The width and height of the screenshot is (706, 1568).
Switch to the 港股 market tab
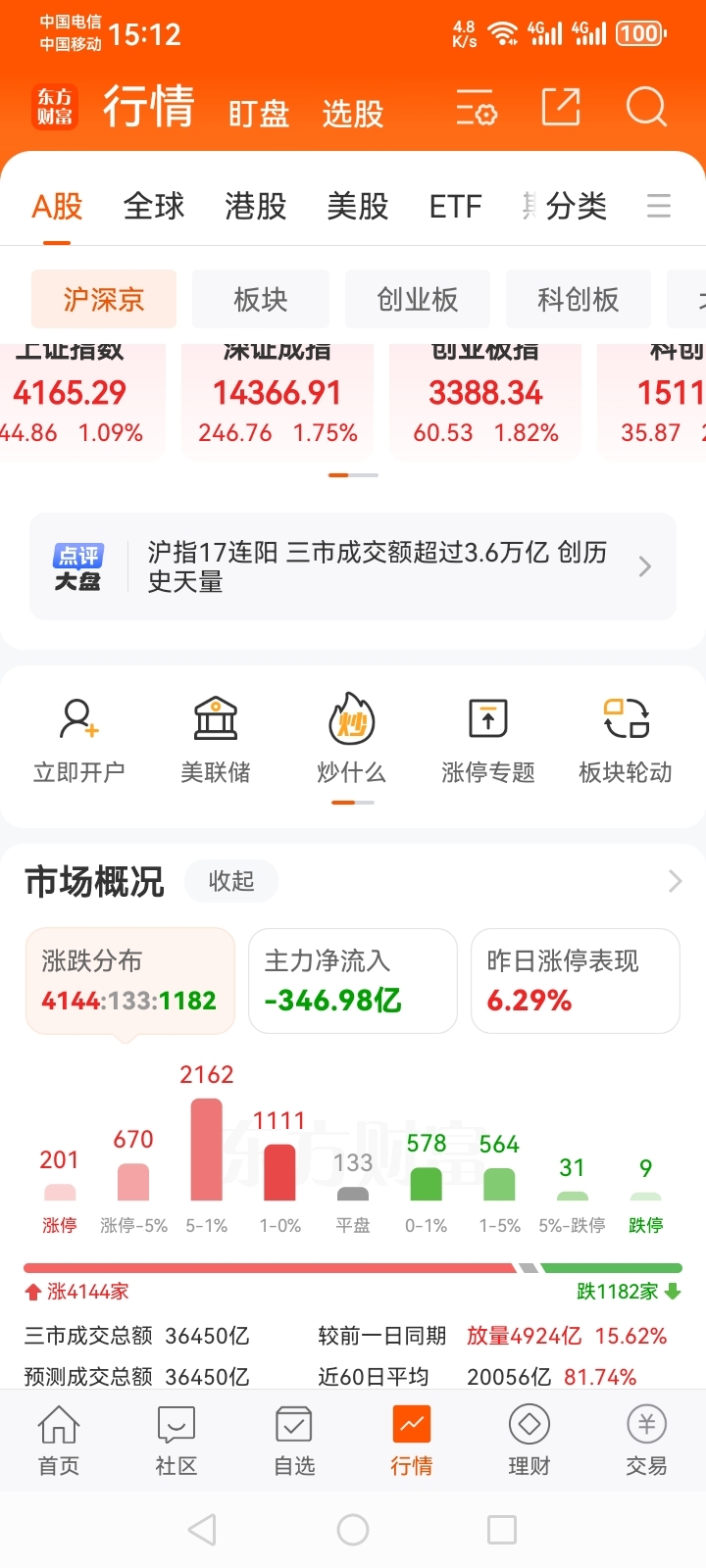point(255,207)
